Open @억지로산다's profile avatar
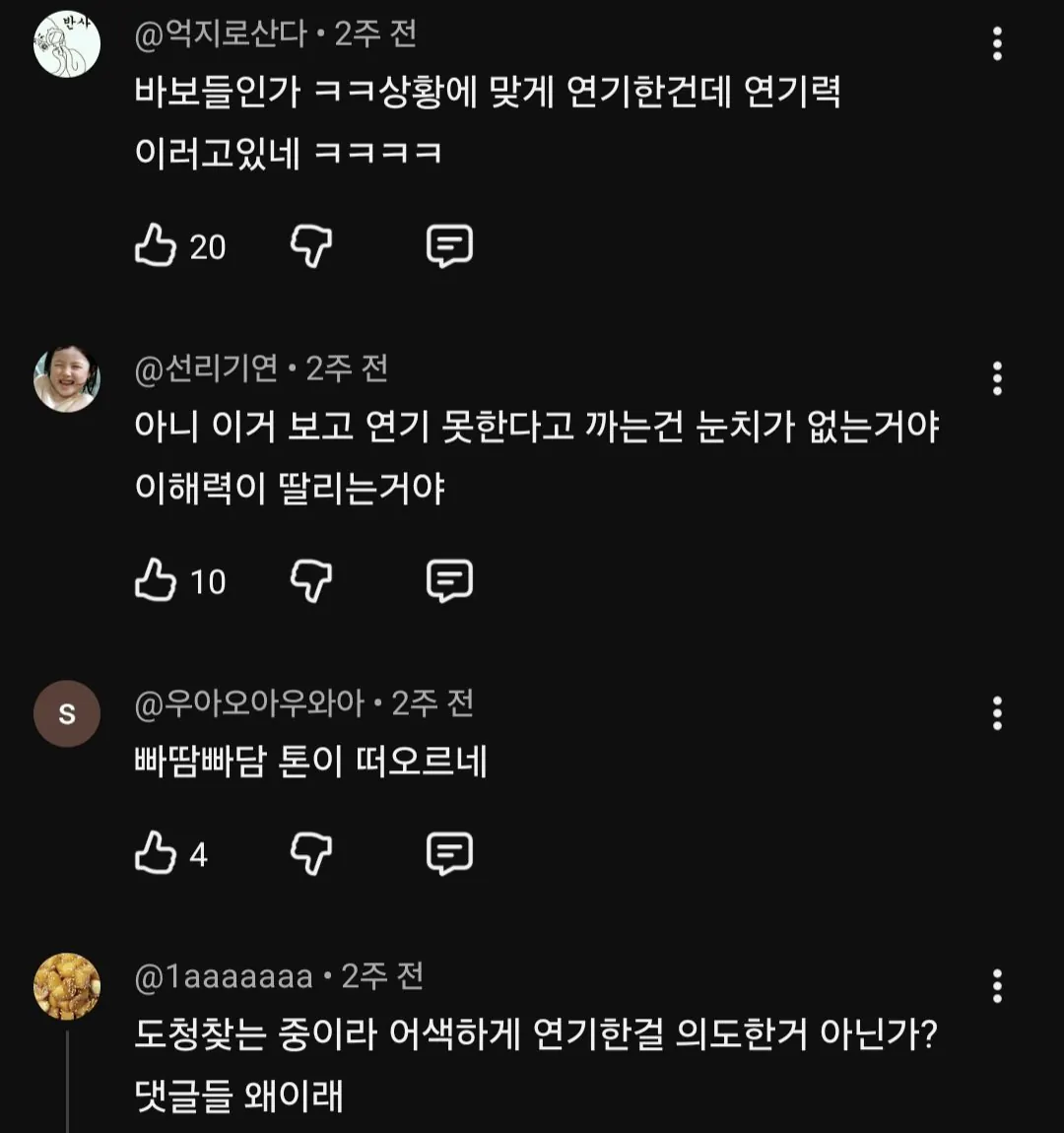 tap(67, 44)
